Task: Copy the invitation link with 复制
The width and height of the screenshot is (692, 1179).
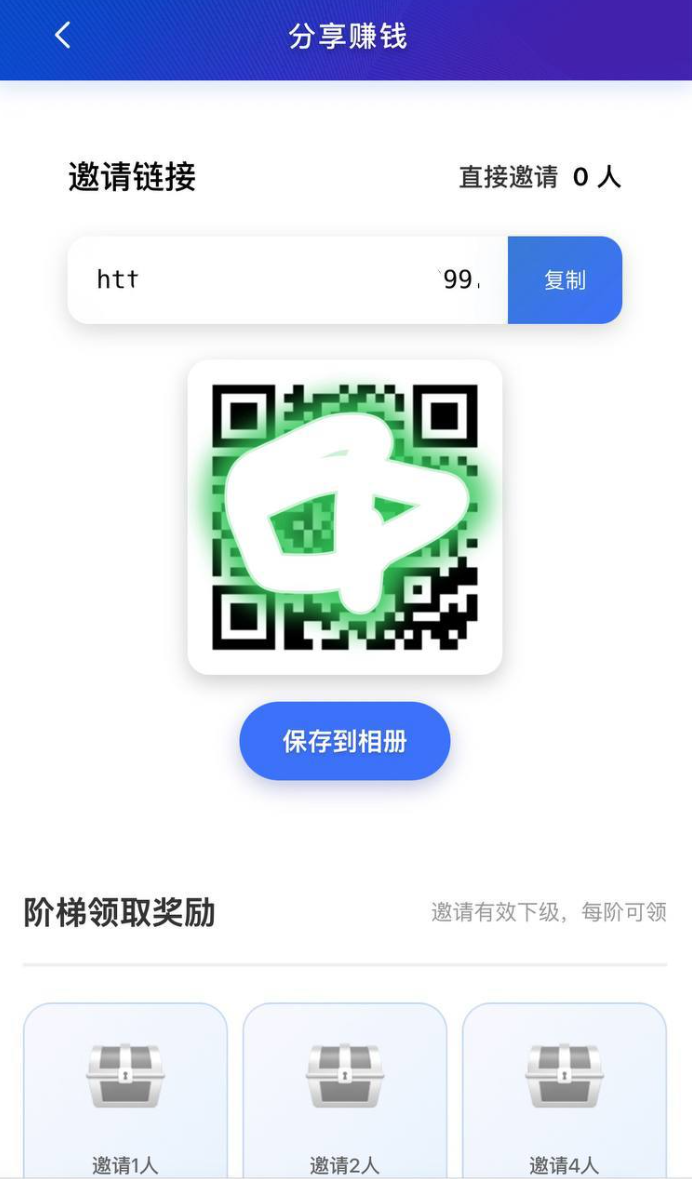Action: click(x=565, y=280)
